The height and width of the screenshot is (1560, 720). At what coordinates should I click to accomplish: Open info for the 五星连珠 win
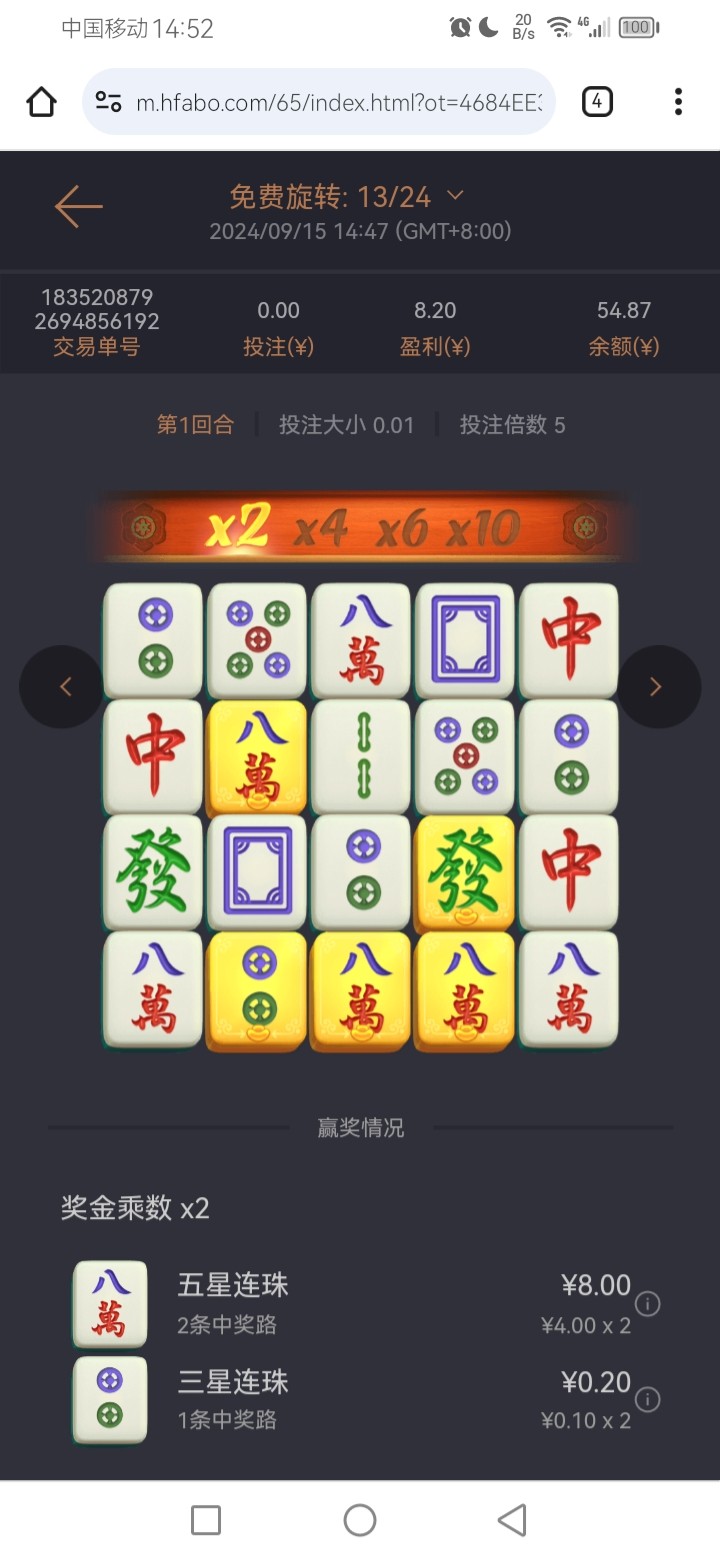click(x=648, y=1304)
